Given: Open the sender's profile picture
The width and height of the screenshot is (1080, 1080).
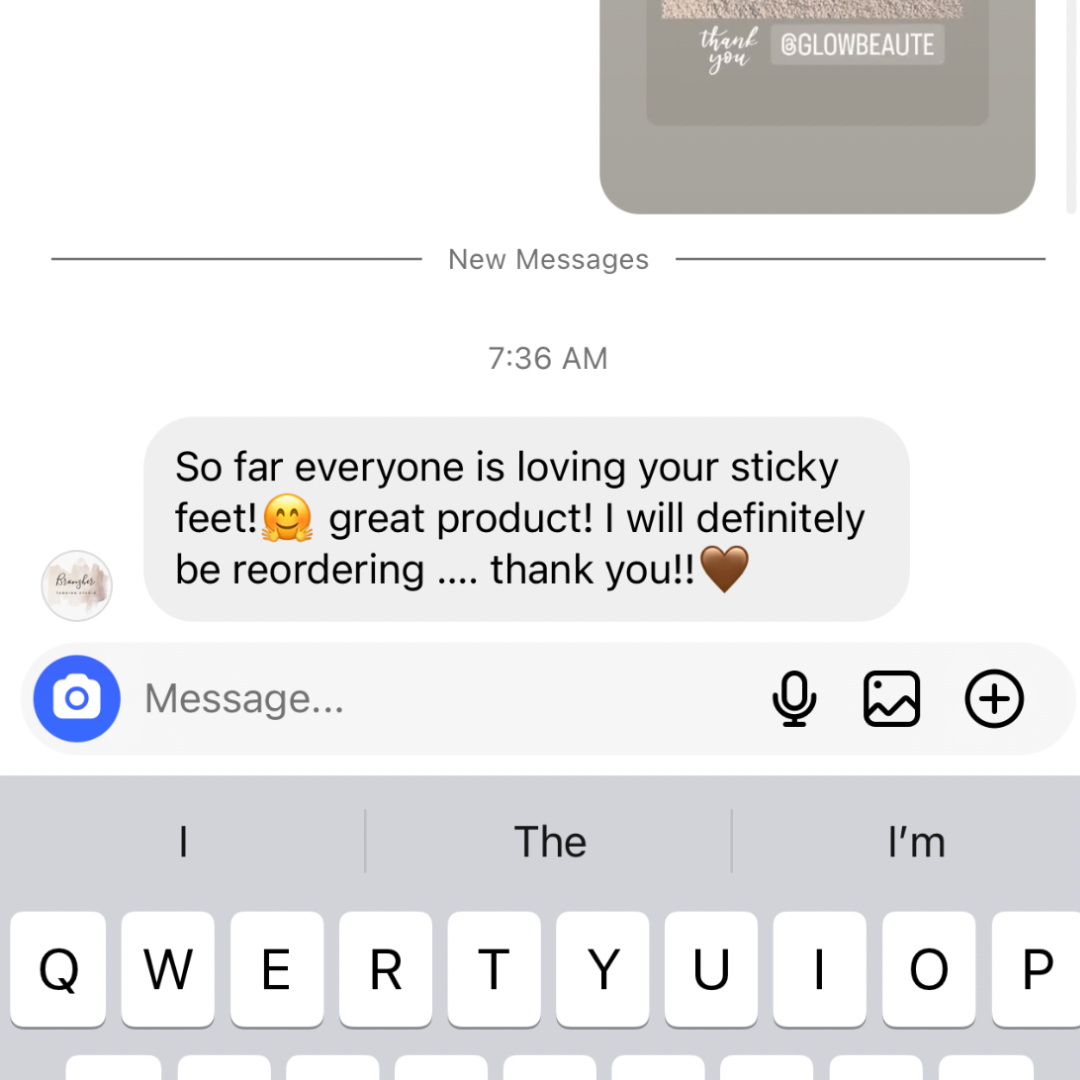Looking at the screenshot, I should [77, 586].
